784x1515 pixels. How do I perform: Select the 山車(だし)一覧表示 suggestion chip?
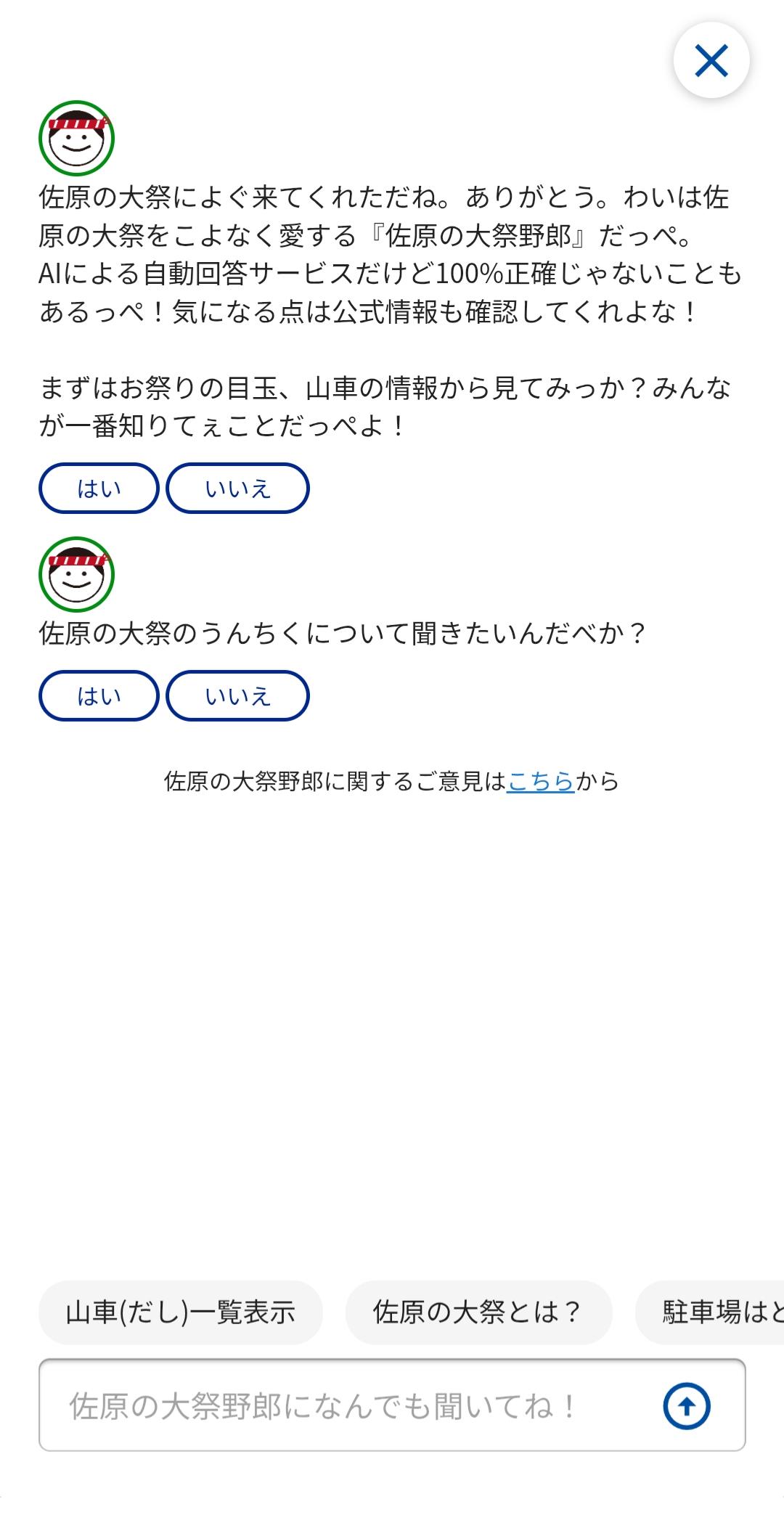tap(180, 1312)
